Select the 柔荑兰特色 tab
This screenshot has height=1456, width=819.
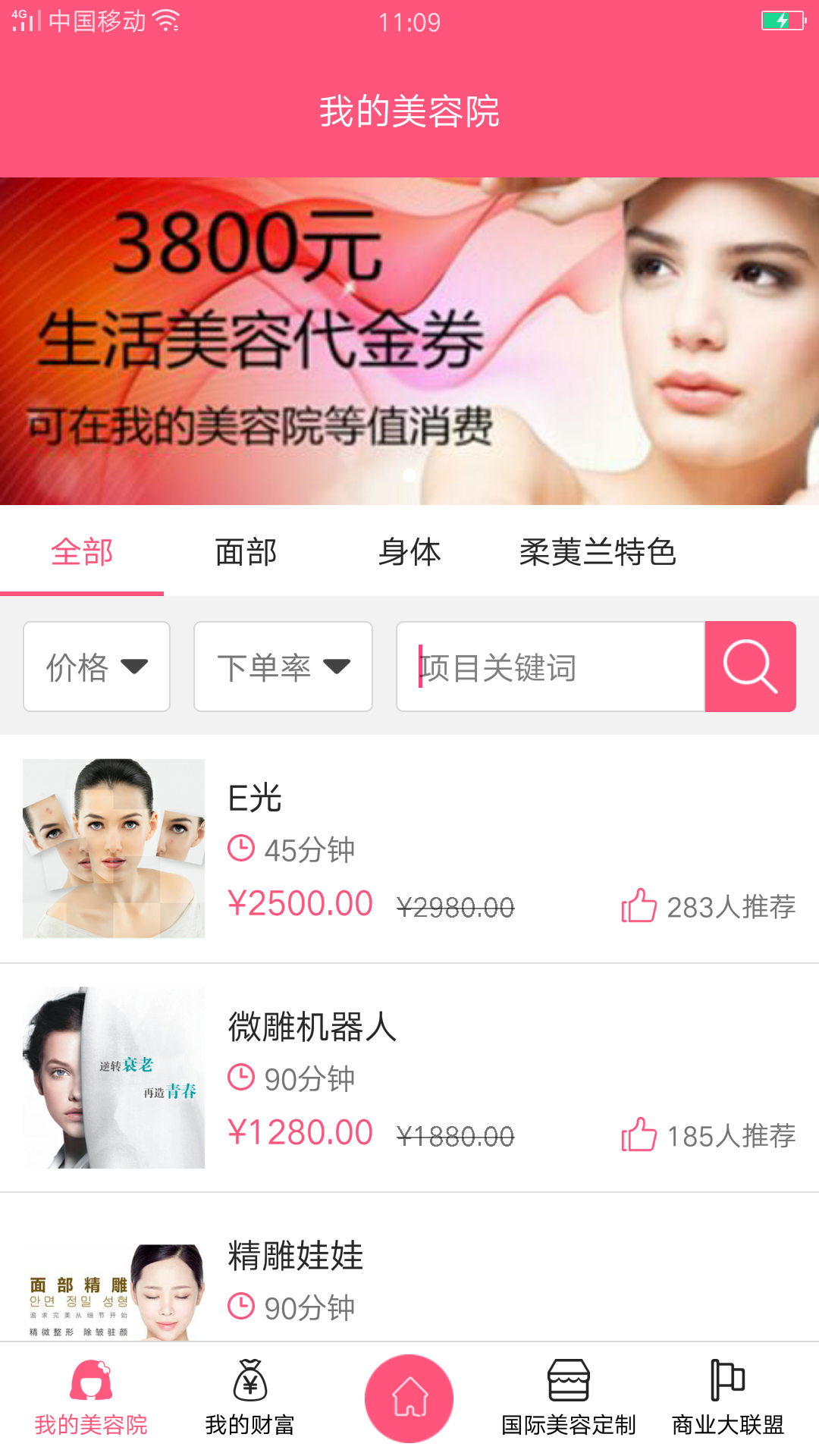(x=598, y=551)
